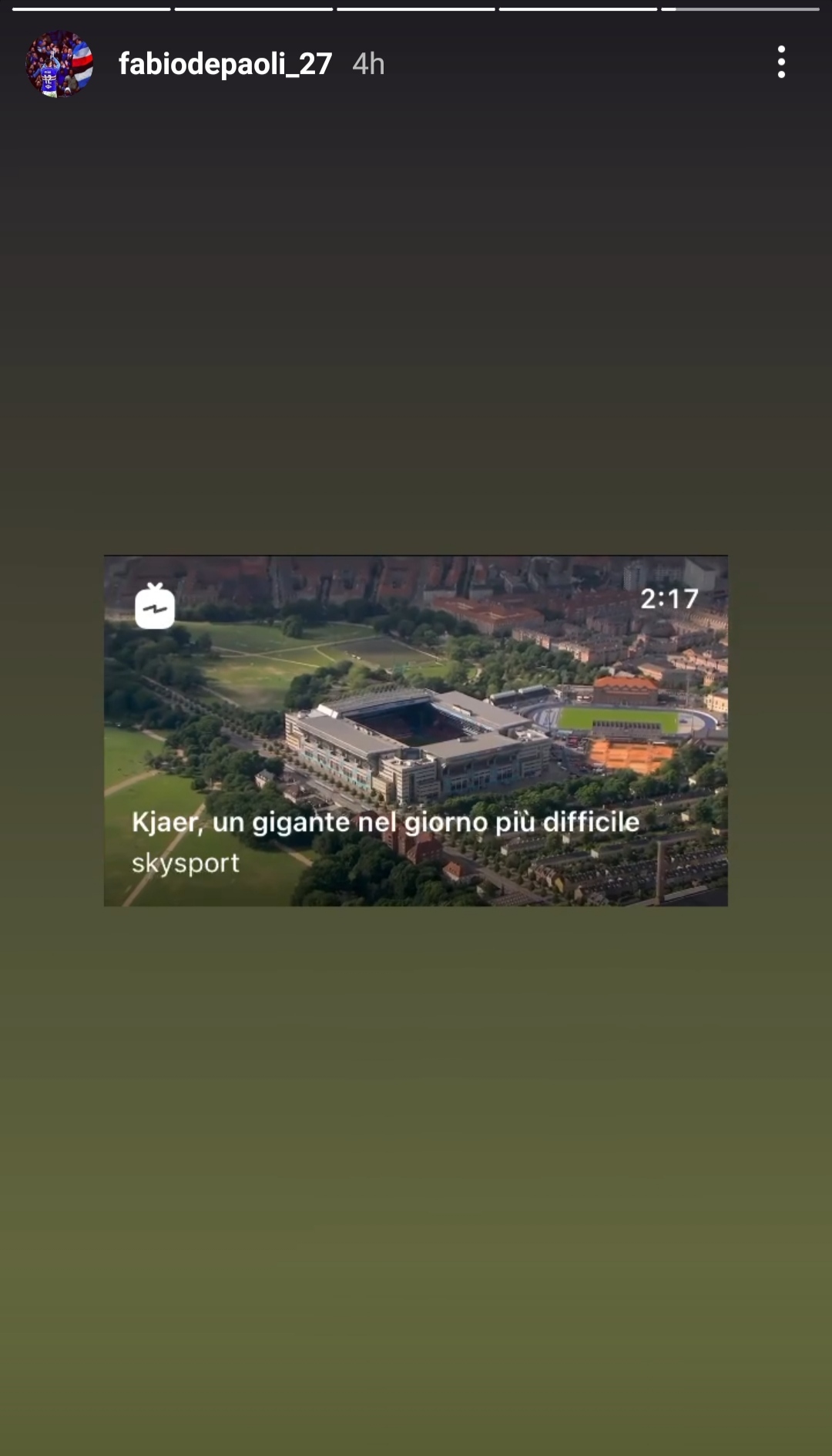Open fabiodepaoli_27's profile picture
Viewport: 832px width, 1456px height.
[59, 64]
